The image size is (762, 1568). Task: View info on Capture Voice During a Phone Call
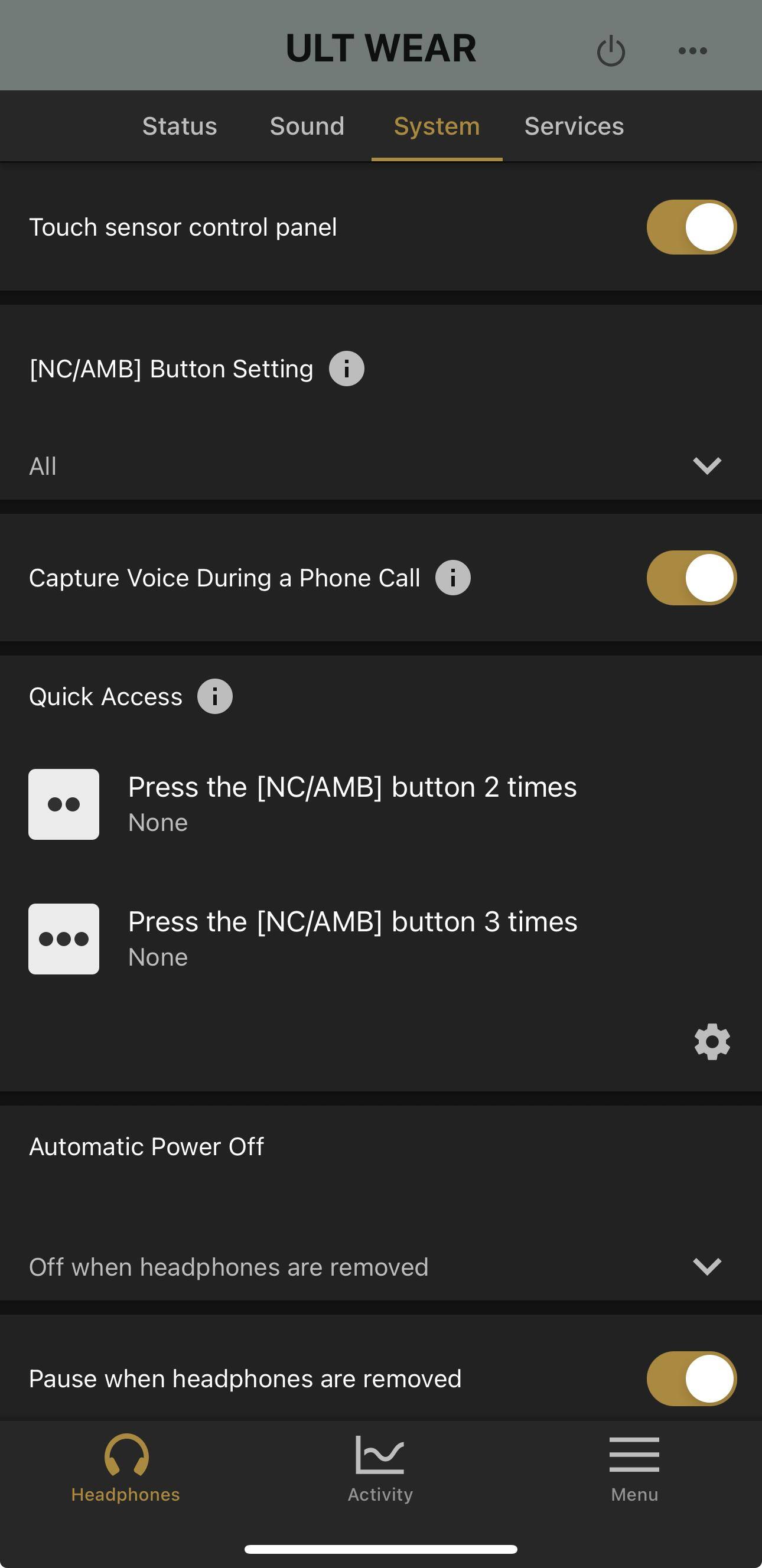coord(453,578)
